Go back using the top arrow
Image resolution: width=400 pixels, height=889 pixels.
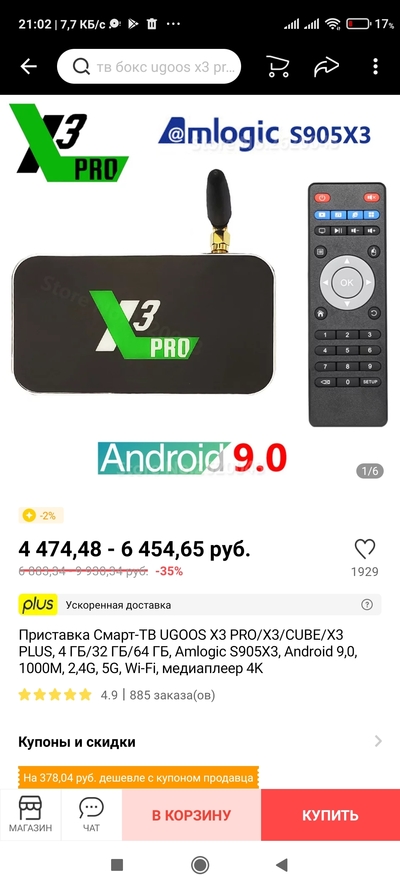pos(28,66)
